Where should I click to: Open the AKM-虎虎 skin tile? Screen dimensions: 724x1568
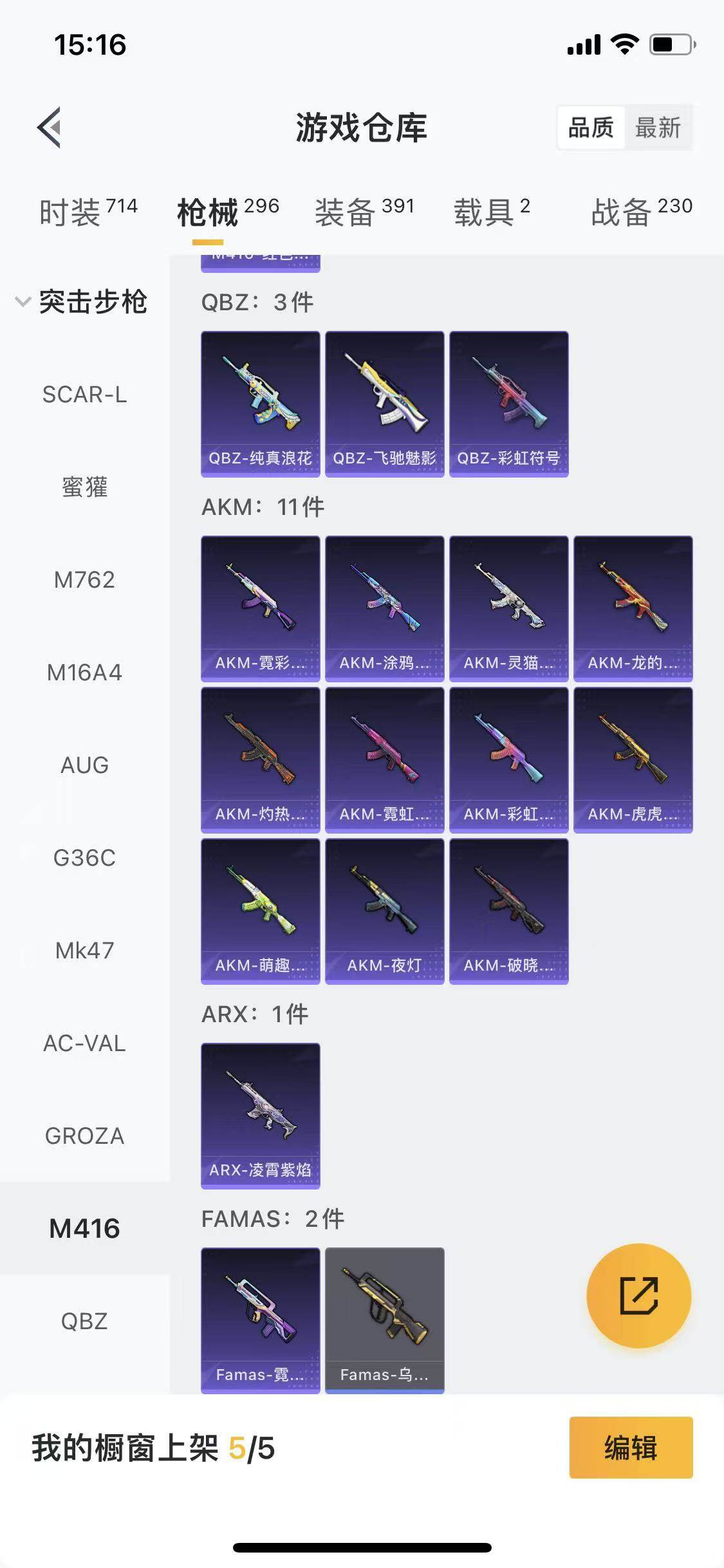[x=633, y=760]
